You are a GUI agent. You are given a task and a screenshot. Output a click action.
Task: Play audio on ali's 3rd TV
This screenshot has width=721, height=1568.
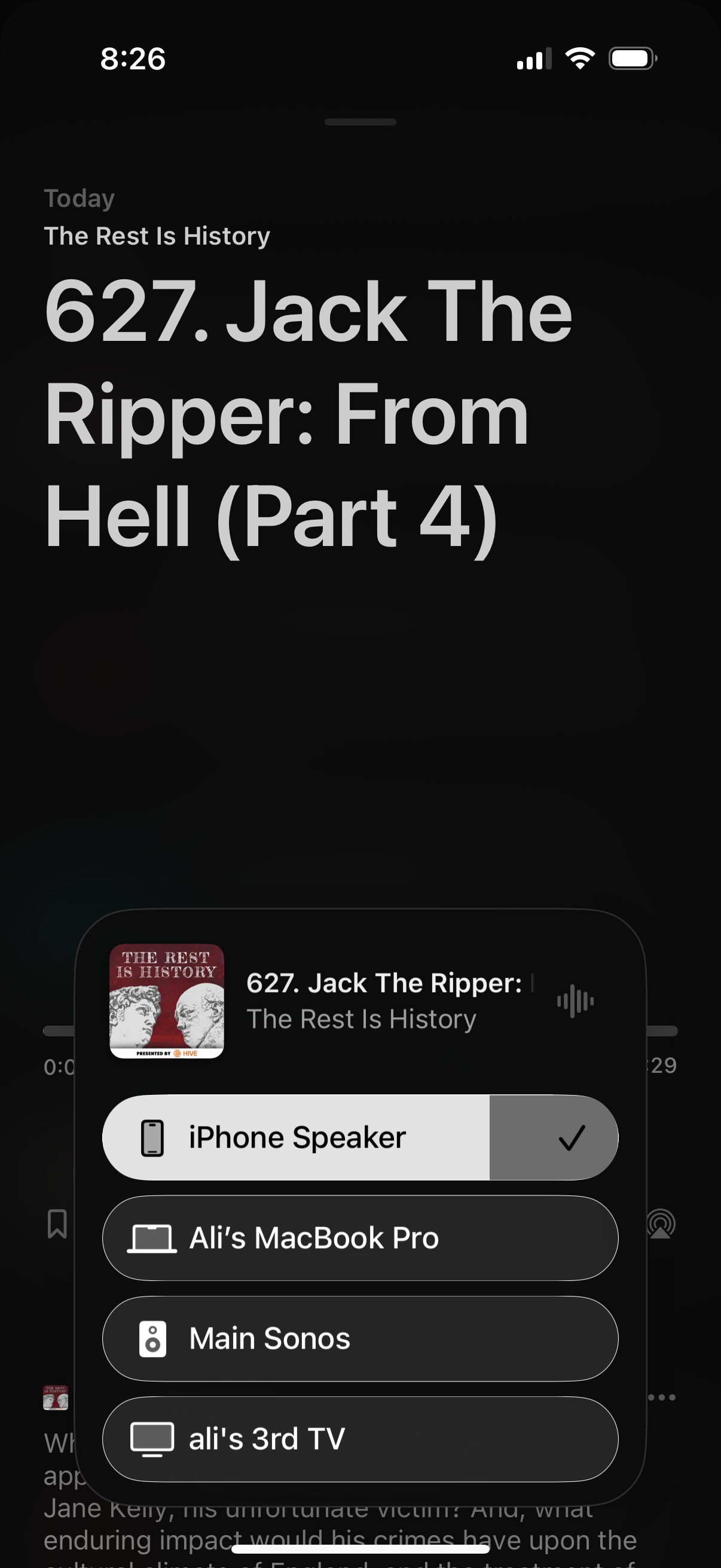pyautogui.click(x=360, y=1439)
